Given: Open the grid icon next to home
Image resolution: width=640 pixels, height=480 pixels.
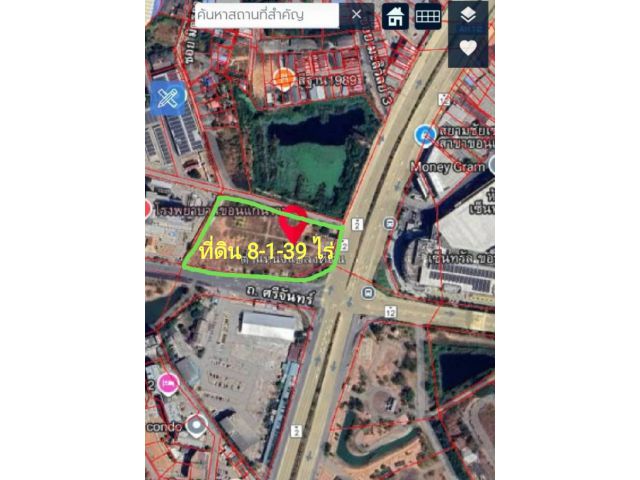Looking at the screenshot, I should tap(428, 16).
